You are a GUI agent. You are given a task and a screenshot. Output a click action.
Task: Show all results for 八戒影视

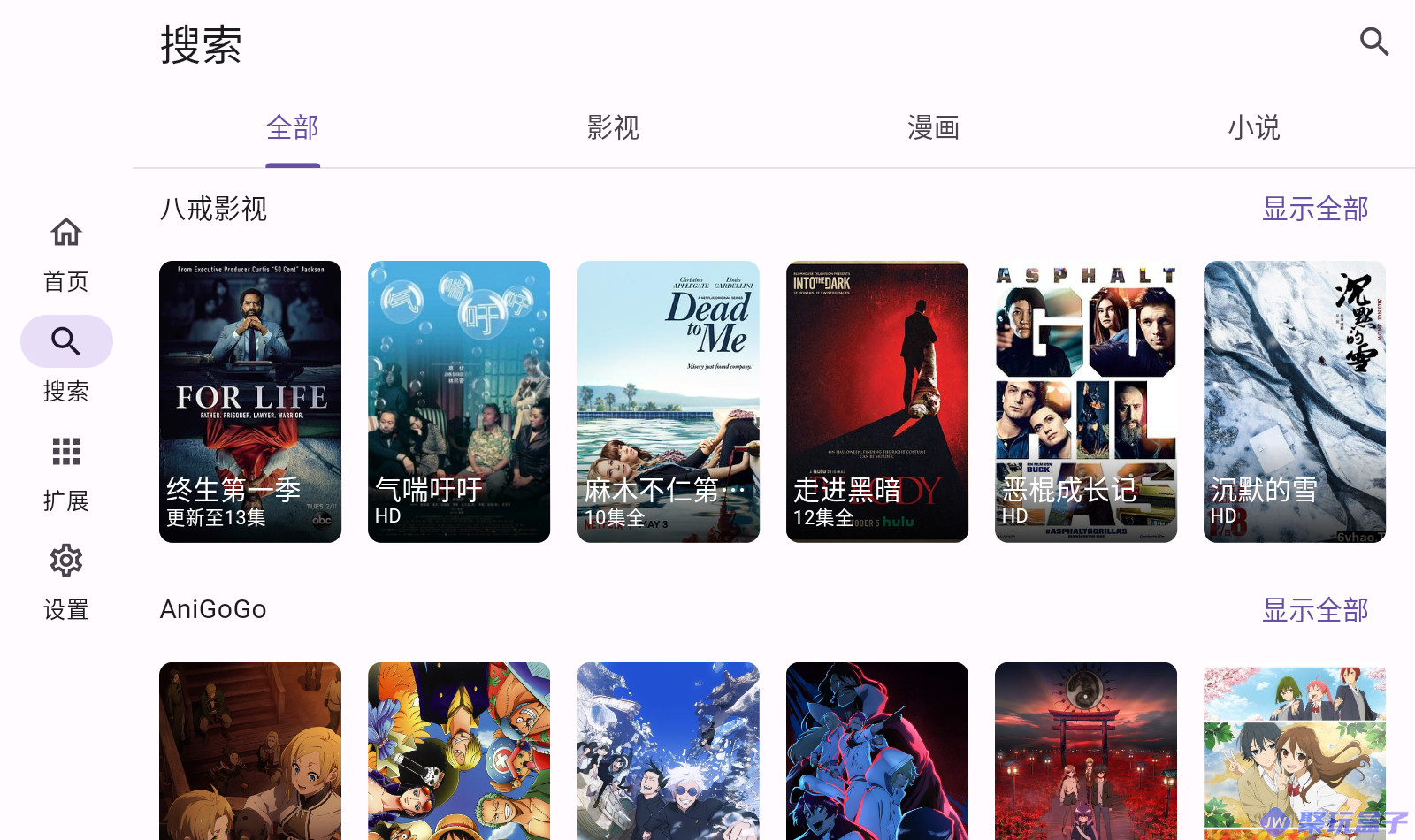[1314, 210]
